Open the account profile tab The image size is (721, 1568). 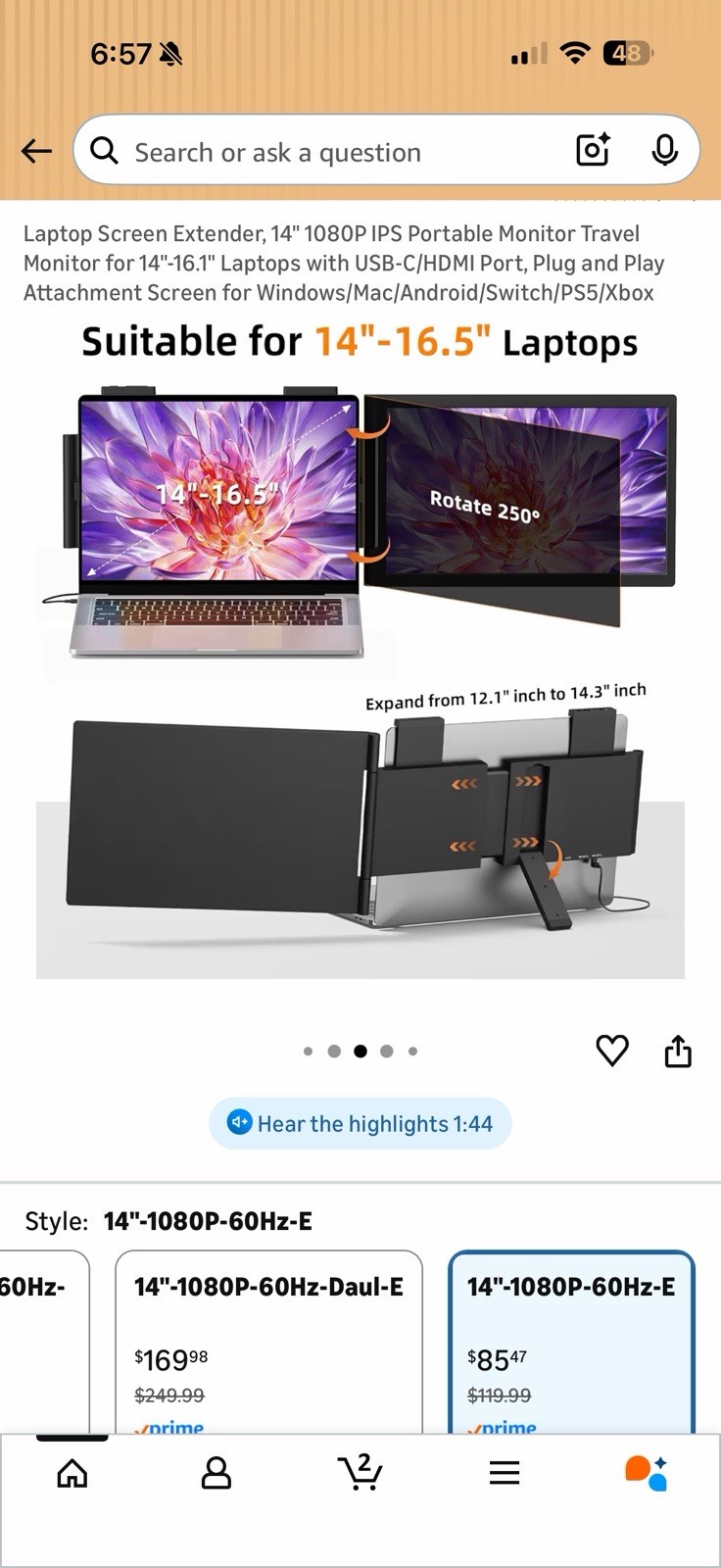(216, 1473)
